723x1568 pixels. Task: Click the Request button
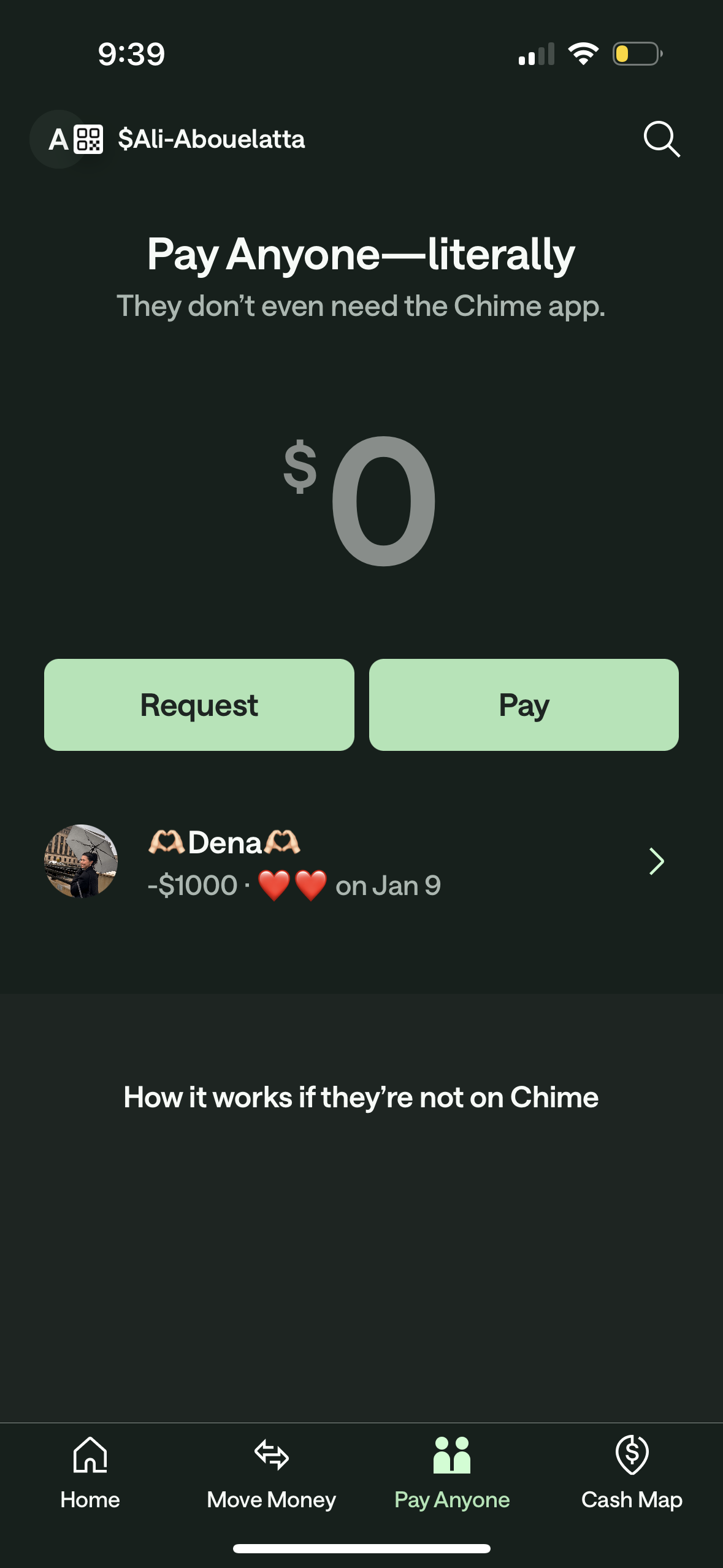(199, 704)
